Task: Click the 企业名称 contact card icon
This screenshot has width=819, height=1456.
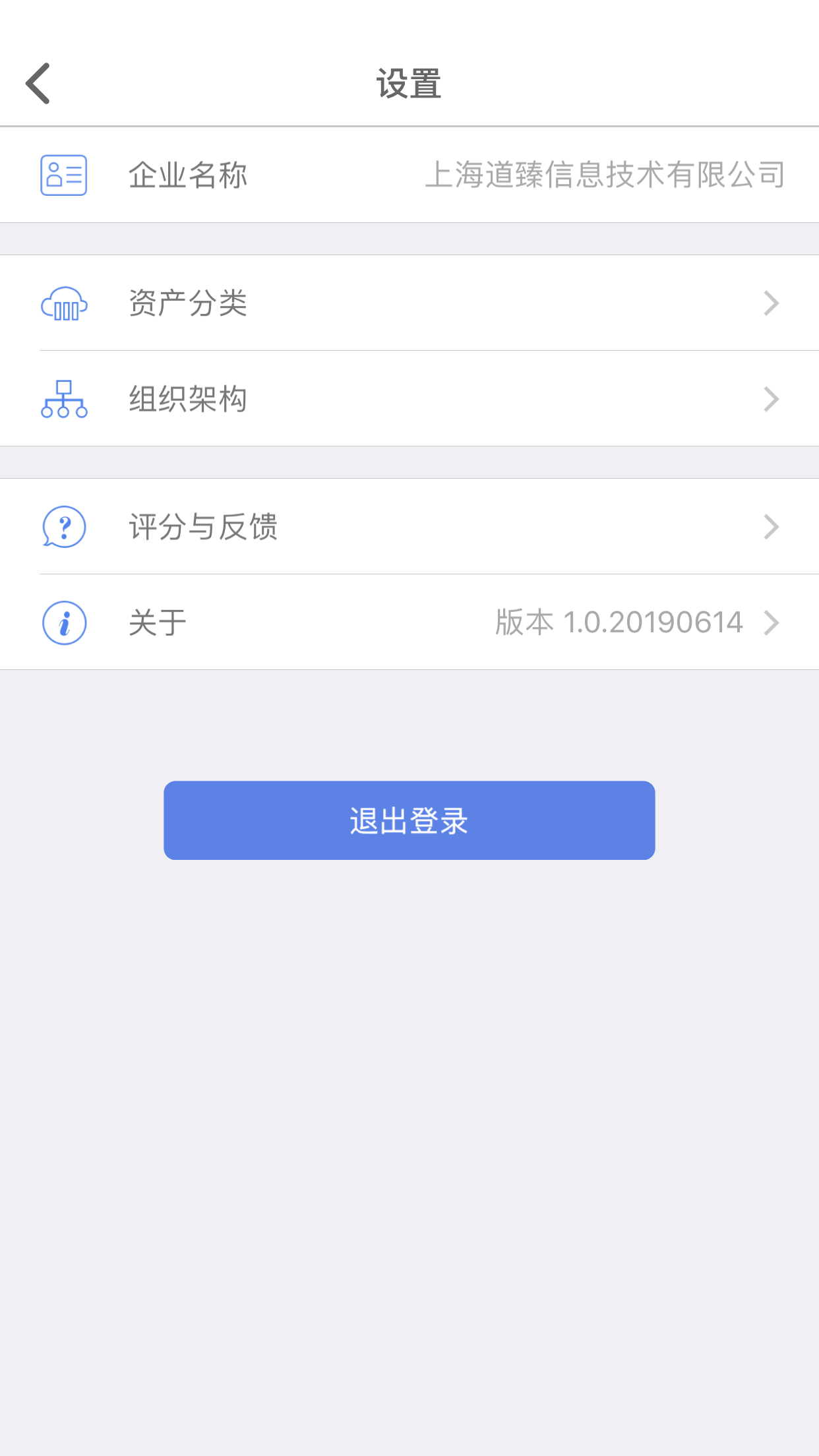Action: pos(63,175)
